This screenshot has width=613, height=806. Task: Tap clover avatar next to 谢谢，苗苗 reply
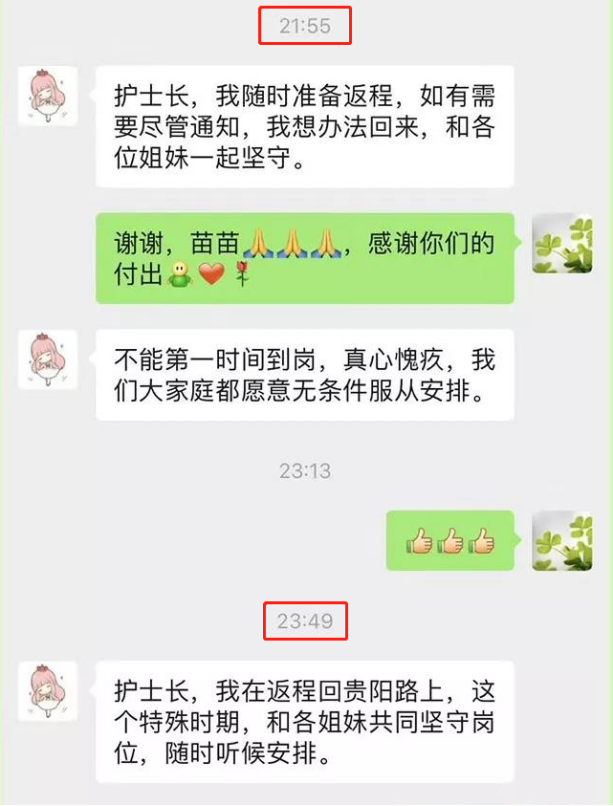click(x=560, y=242)
